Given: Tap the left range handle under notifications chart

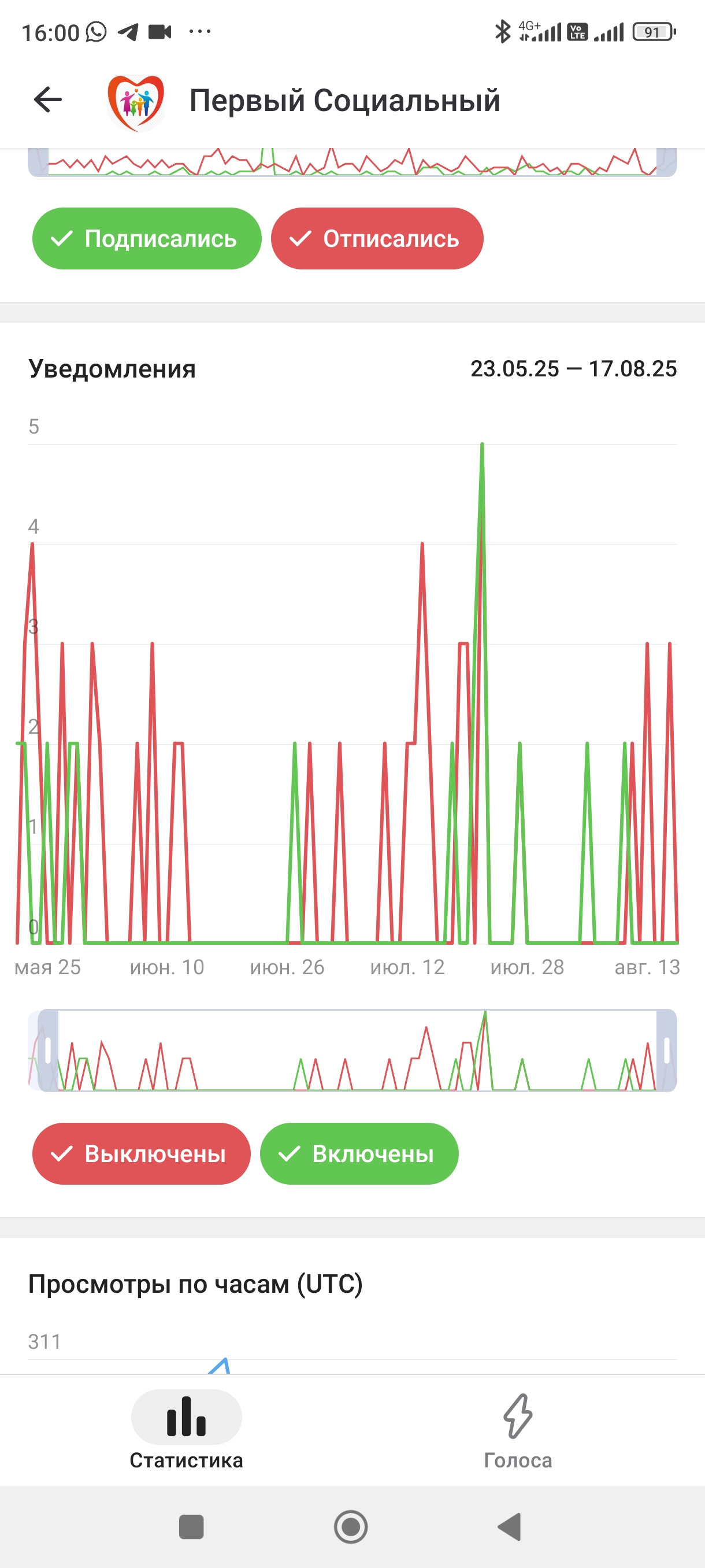Looking at the screenshot, I should click(48, 1050).
